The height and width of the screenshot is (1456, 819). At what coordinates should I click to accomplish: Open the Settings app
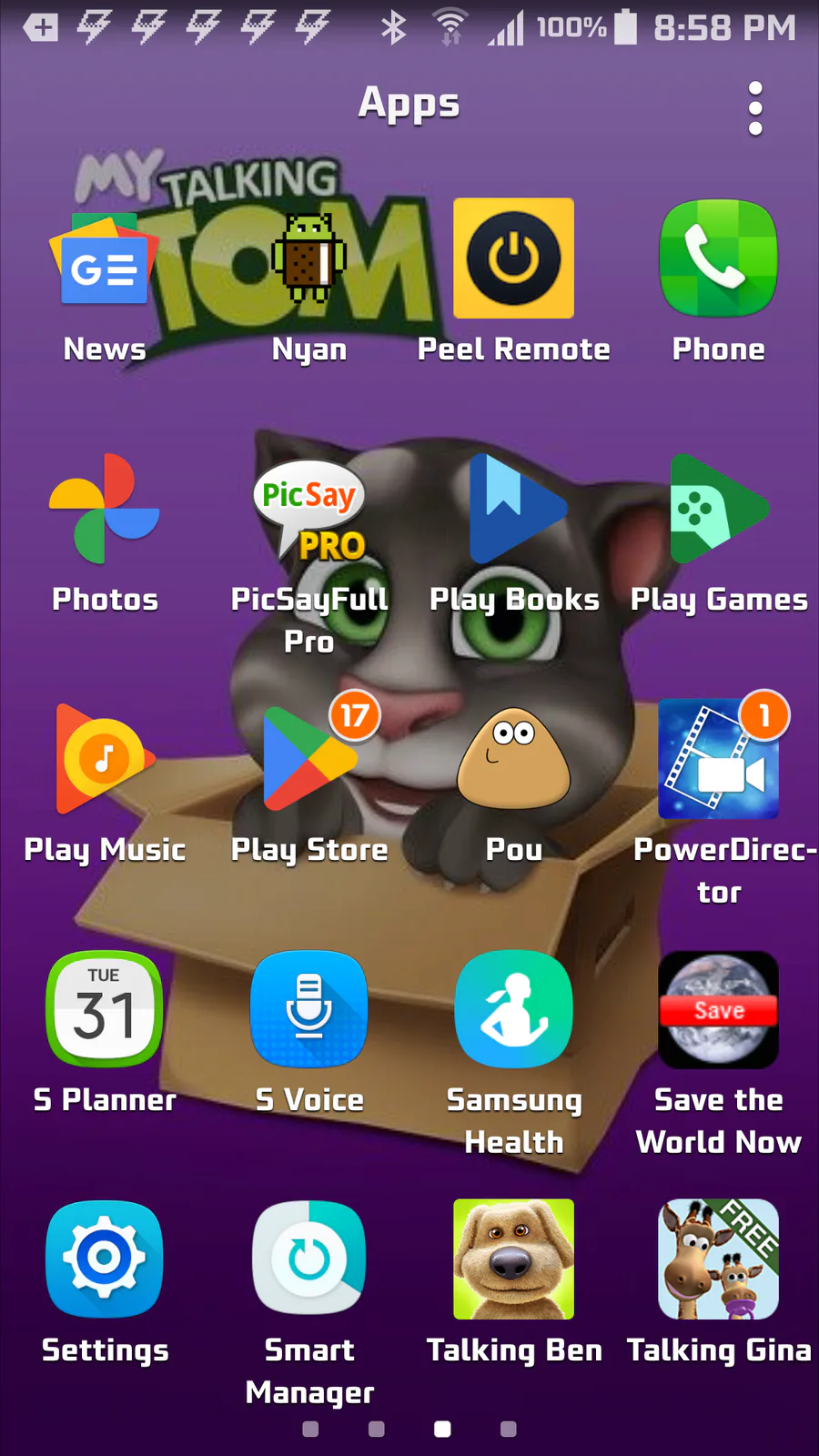[x=104, y=1259]
